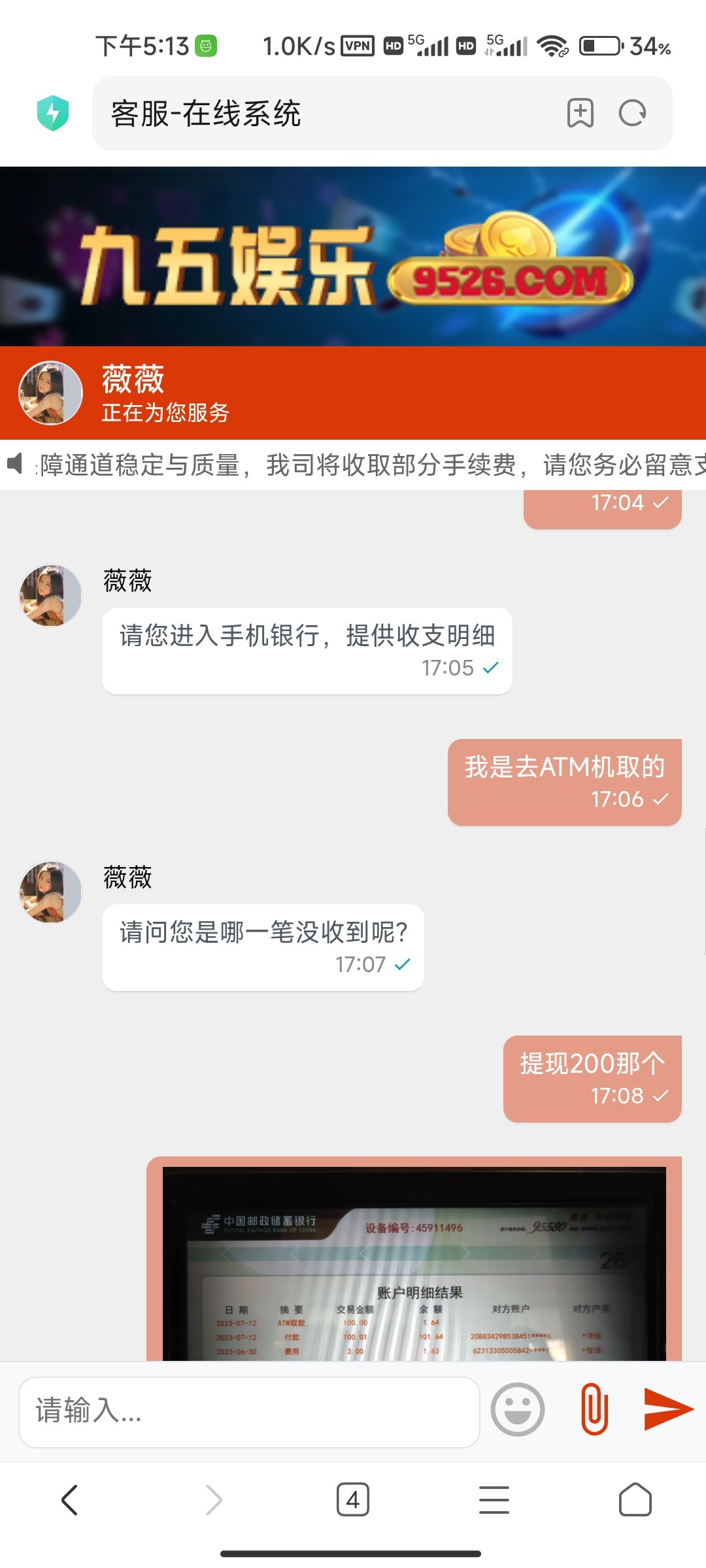Add this page to bookmarks
Viewport: 706px width, 1568px height.
click(x=580, y=113)
